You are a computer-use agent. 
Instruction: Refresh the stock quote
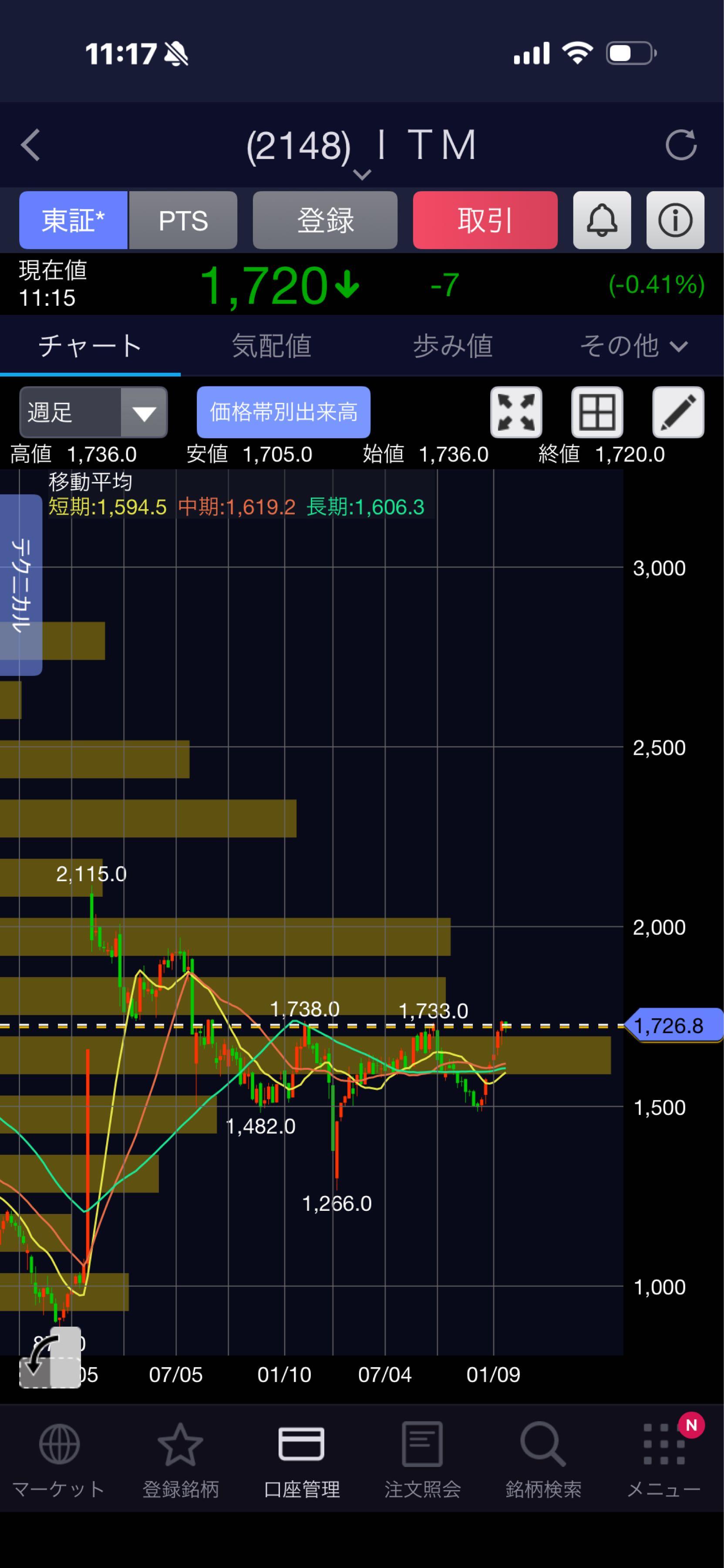(680, 145)
